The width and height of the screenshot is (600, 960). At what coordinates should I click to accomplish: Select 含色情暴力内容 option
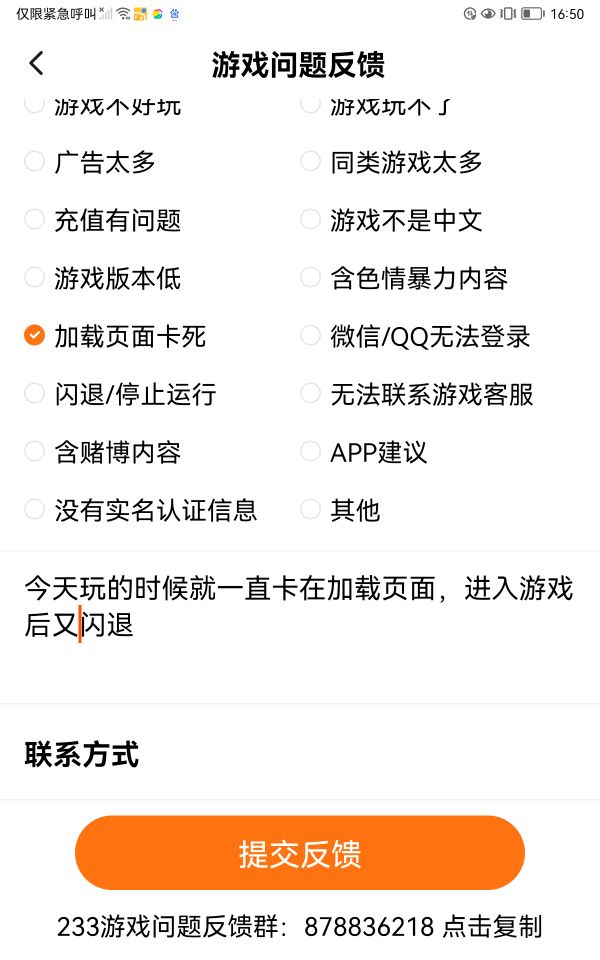click(404, 278)
